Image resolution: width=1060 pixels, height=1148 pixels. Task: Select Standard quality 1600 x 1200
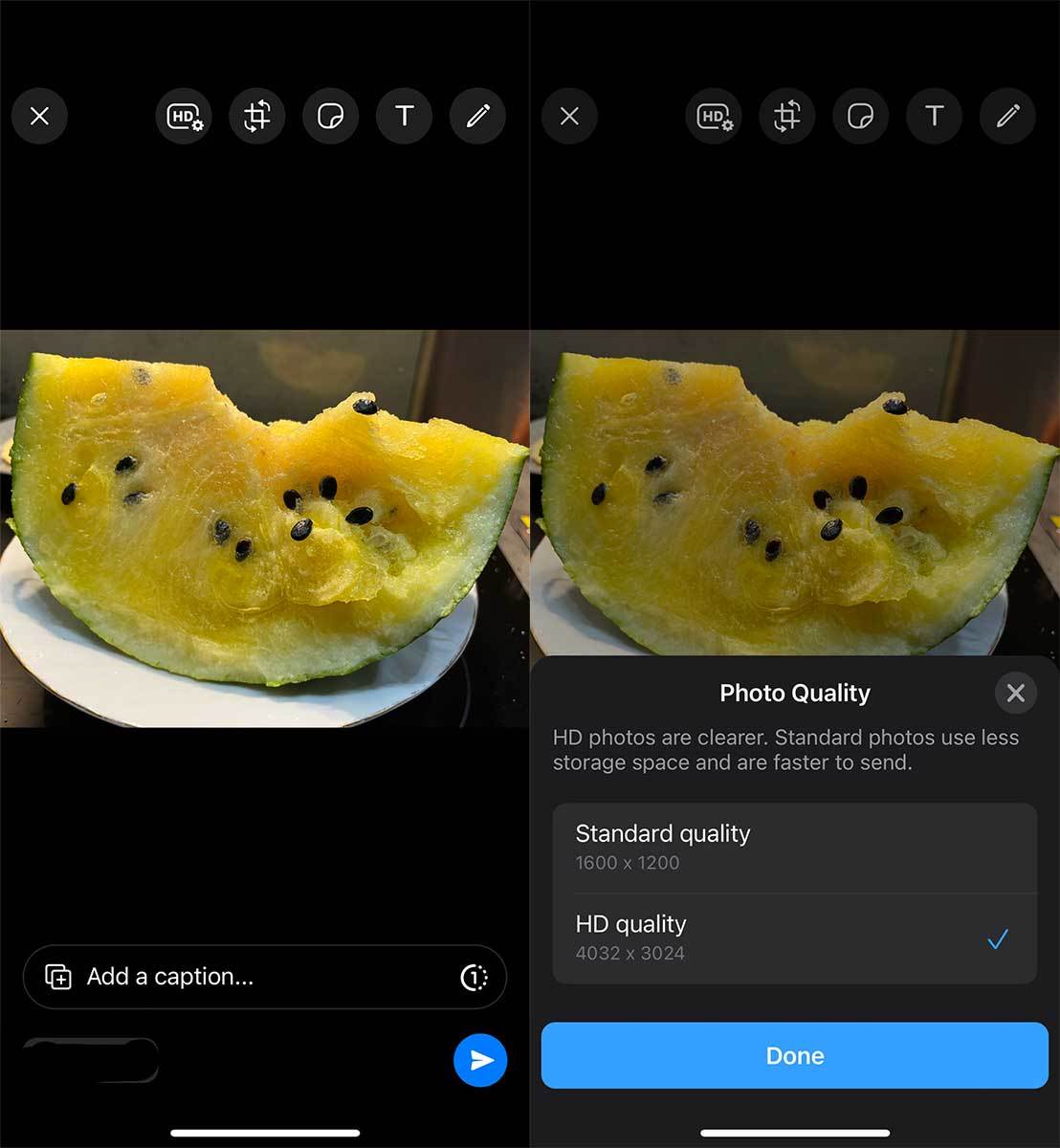coord(794,848)
